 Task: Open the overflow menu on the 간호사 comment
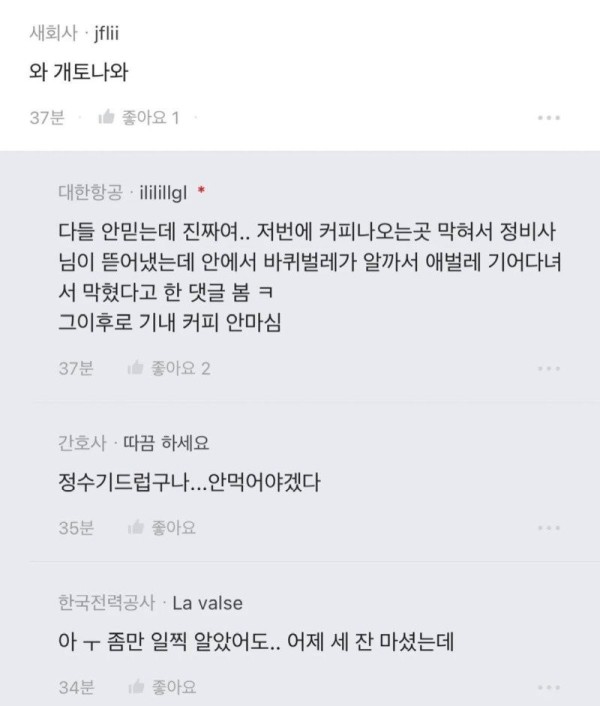coord(548,527)
